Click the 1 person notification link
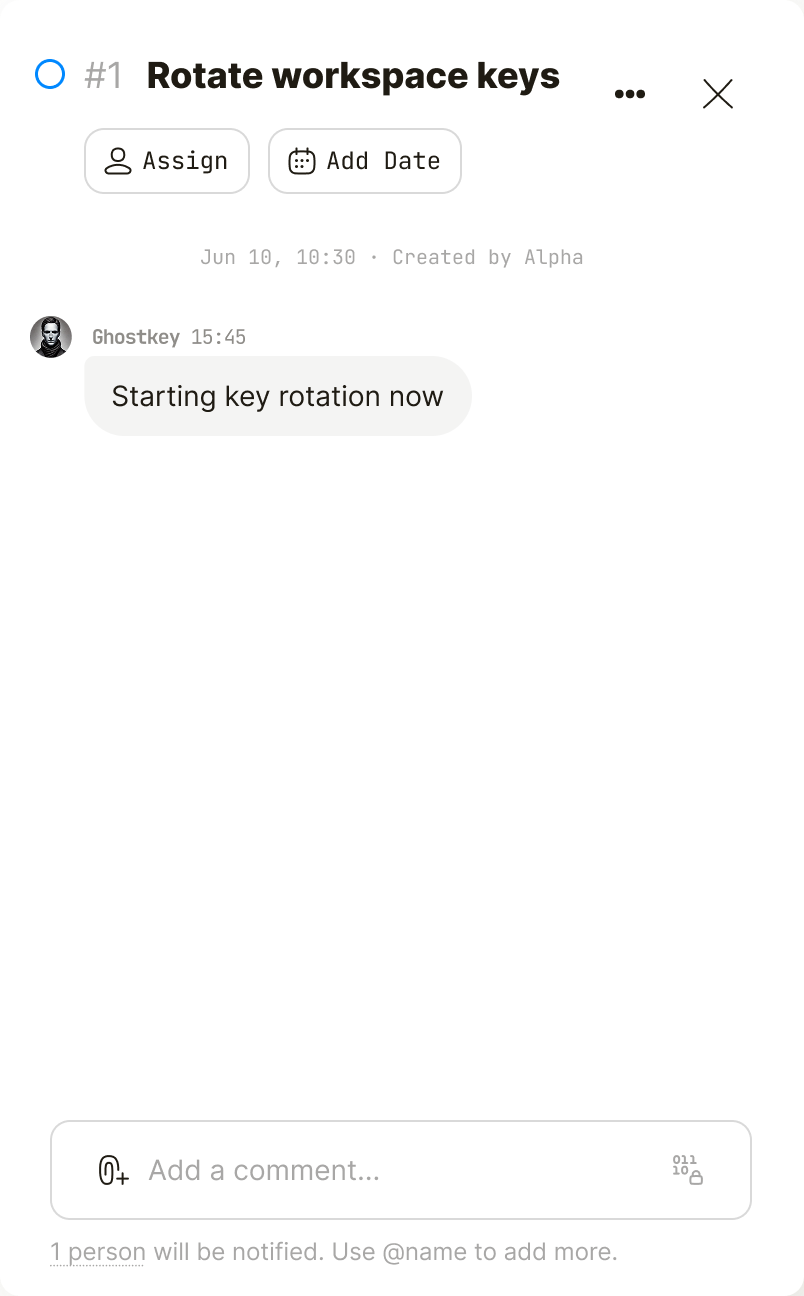The height and width of the screenshot is (1296, 804). pos(97,1251)
